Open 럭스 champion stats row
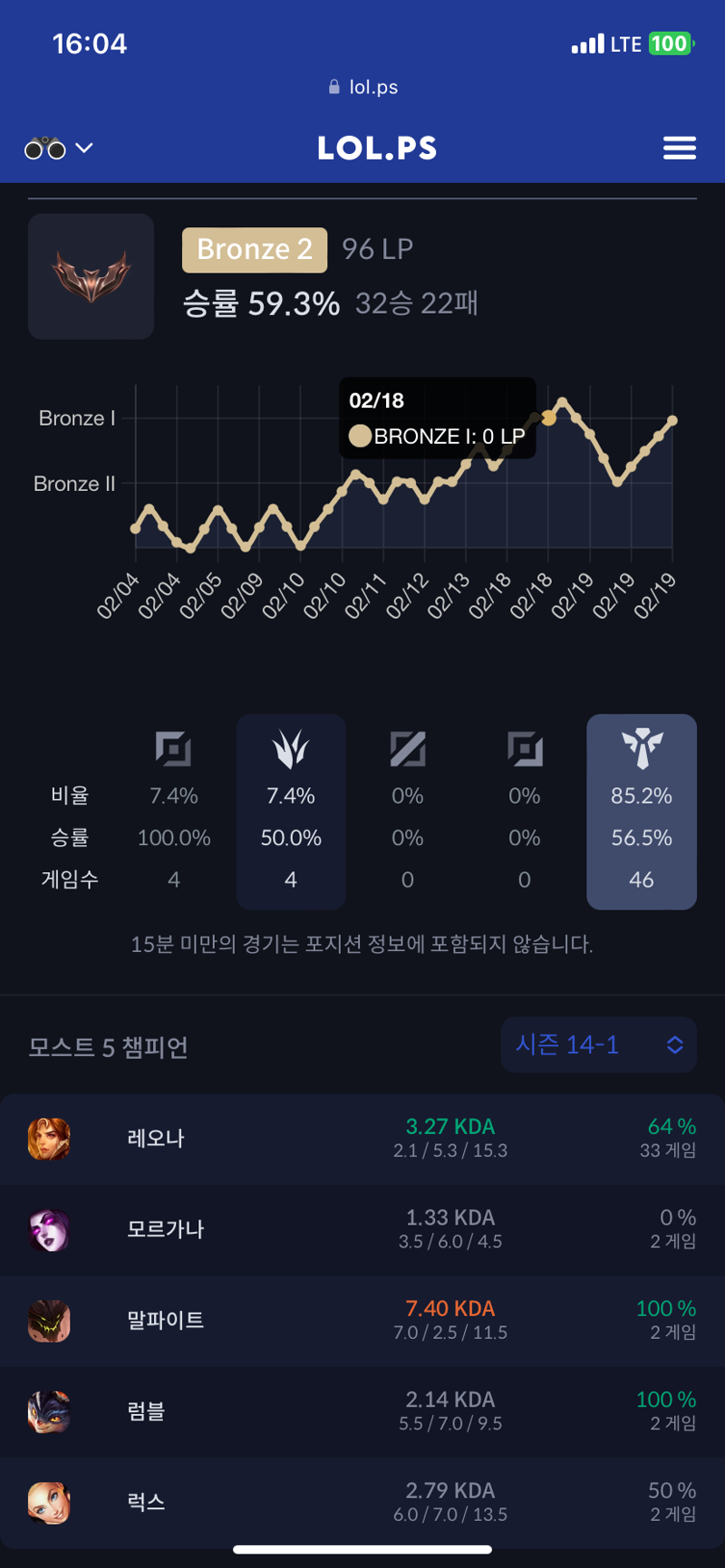 362,1502
